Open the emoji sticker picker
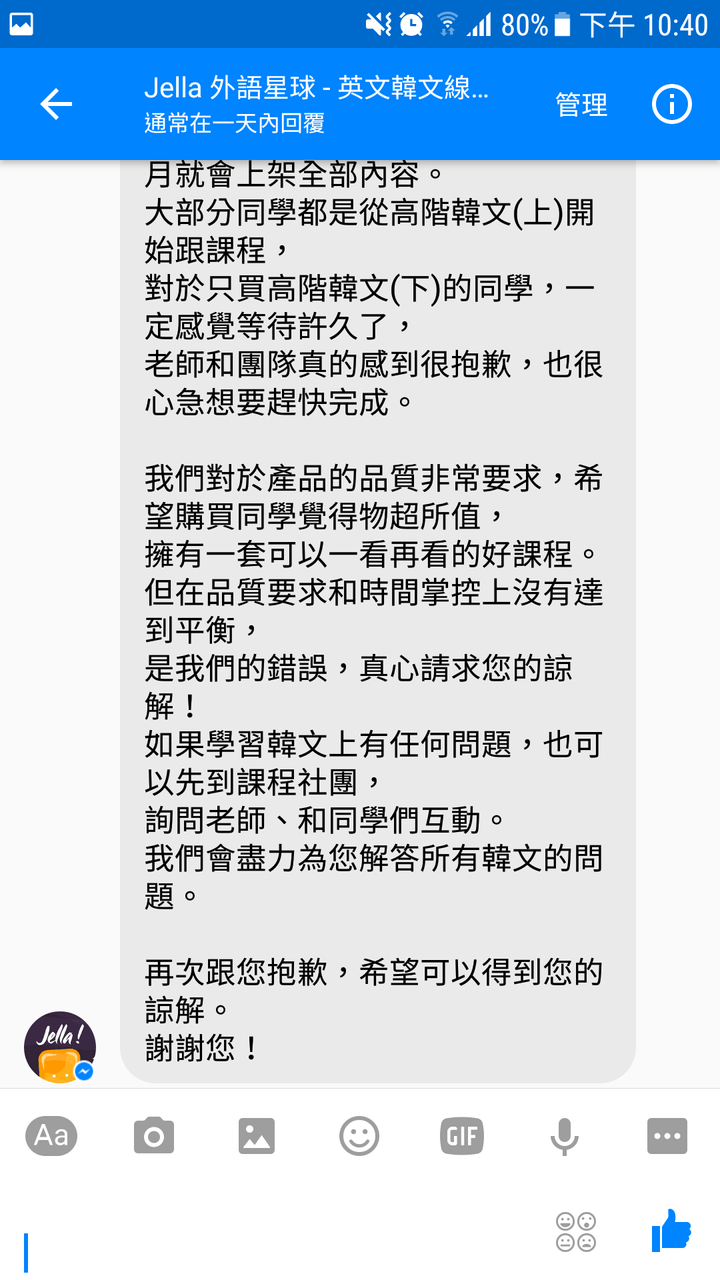This screenshot has height=1280, width=720. (359, 1136)
